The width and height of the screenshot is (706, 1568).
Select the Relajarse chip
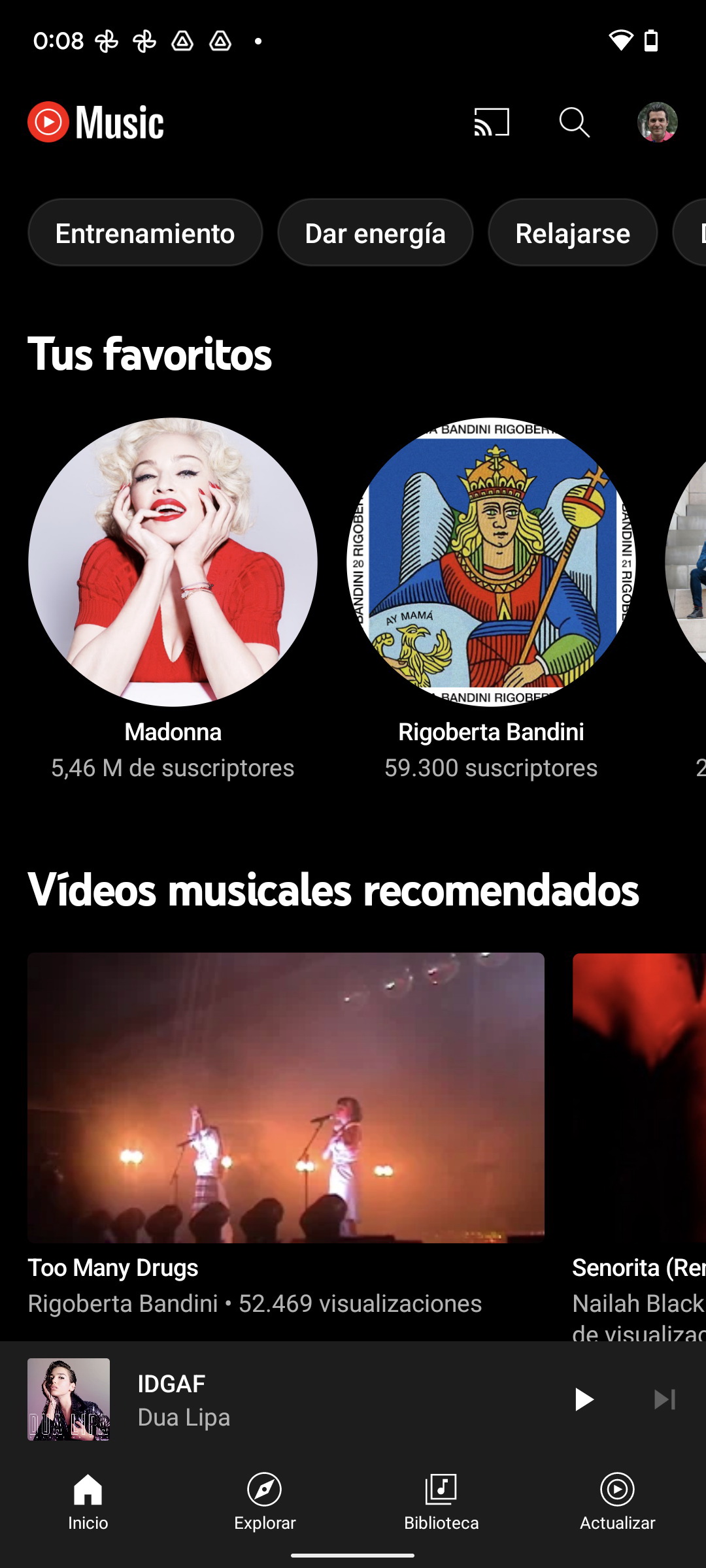pos(573,233)
